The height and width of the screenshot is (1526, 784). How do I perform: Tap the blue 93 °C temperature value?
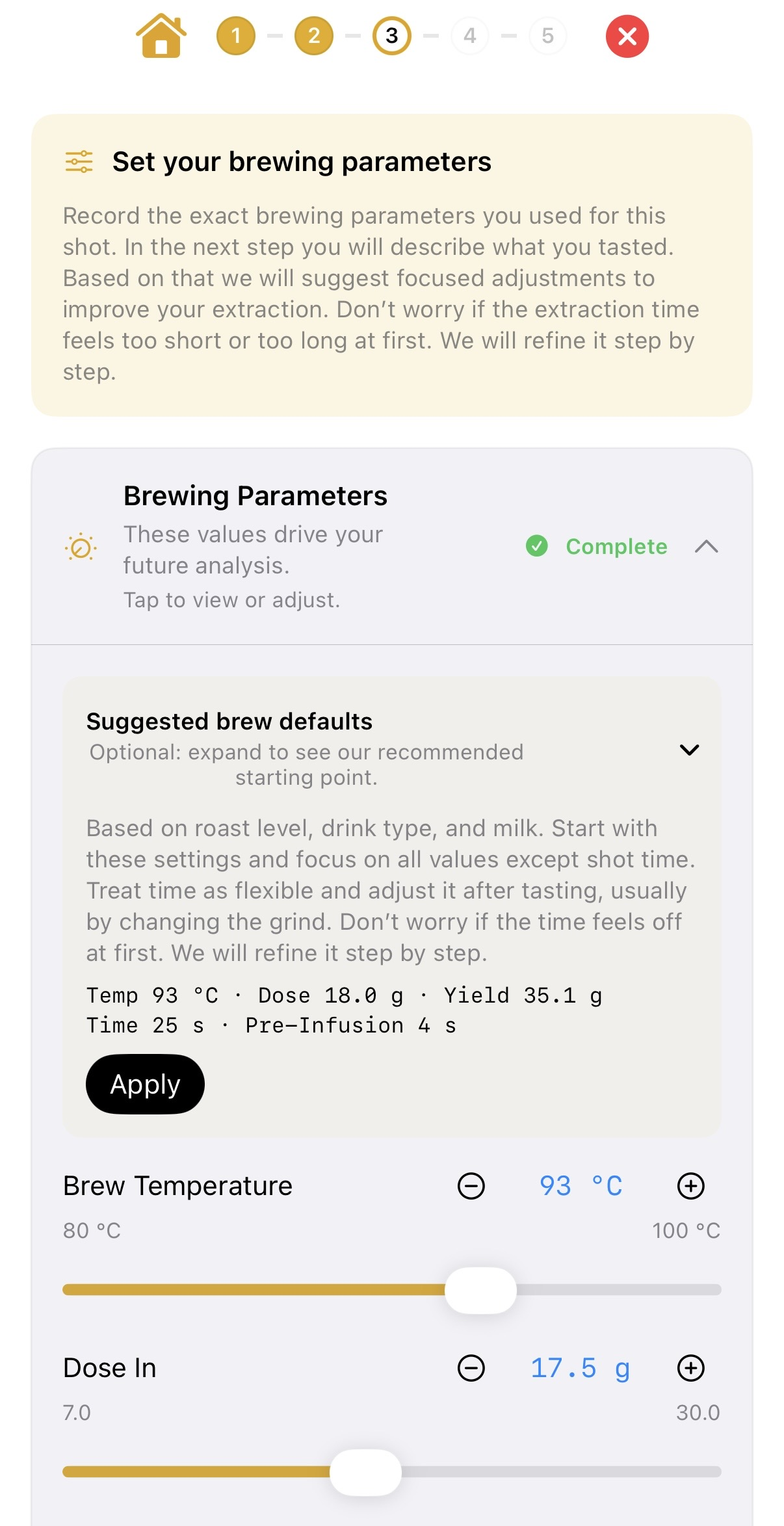[x=581, y=1186]
